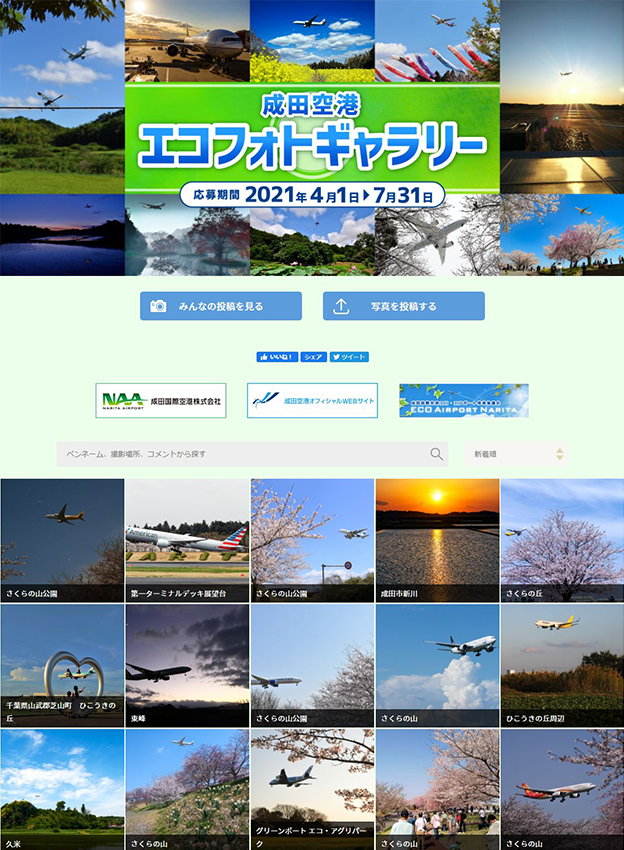This screenshot has width=624, height=850.
Task: Open the 久米 photo tile
Action: tap(62, 790)
